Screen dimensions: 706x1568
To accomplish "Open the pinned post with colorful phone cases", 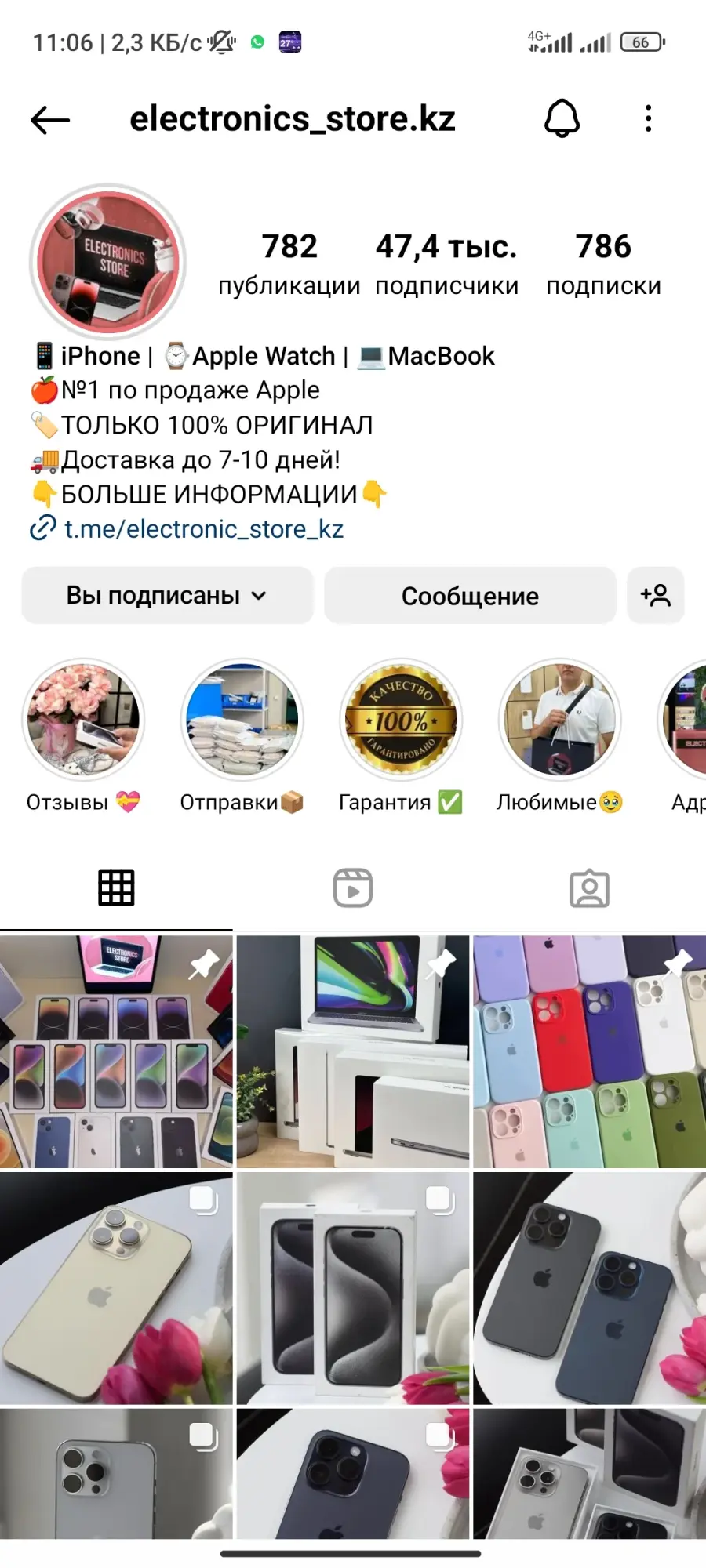I will coord(589,1051).
